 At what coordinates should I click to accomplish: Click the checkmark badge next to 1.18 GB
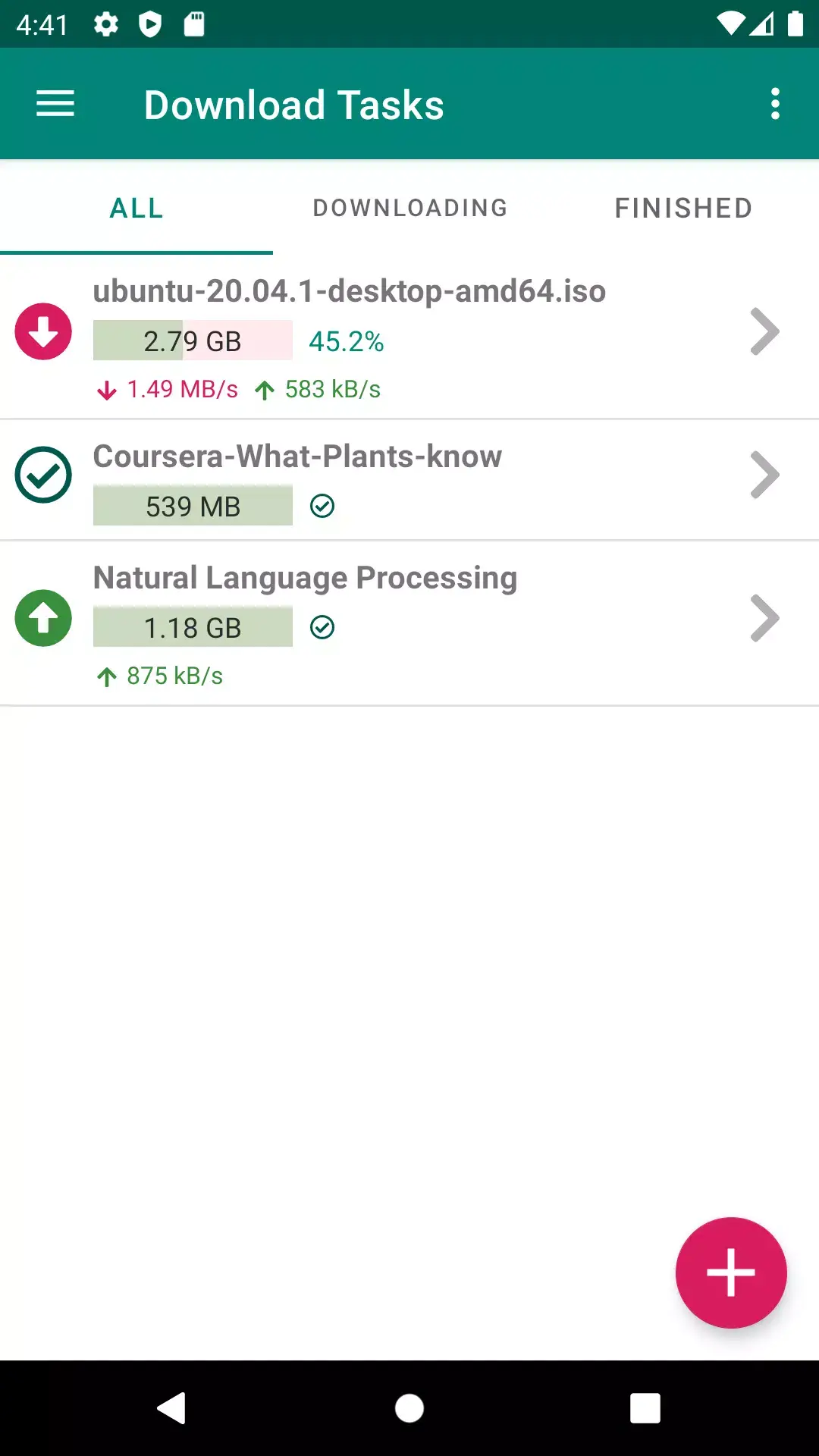tap(322, 626)
